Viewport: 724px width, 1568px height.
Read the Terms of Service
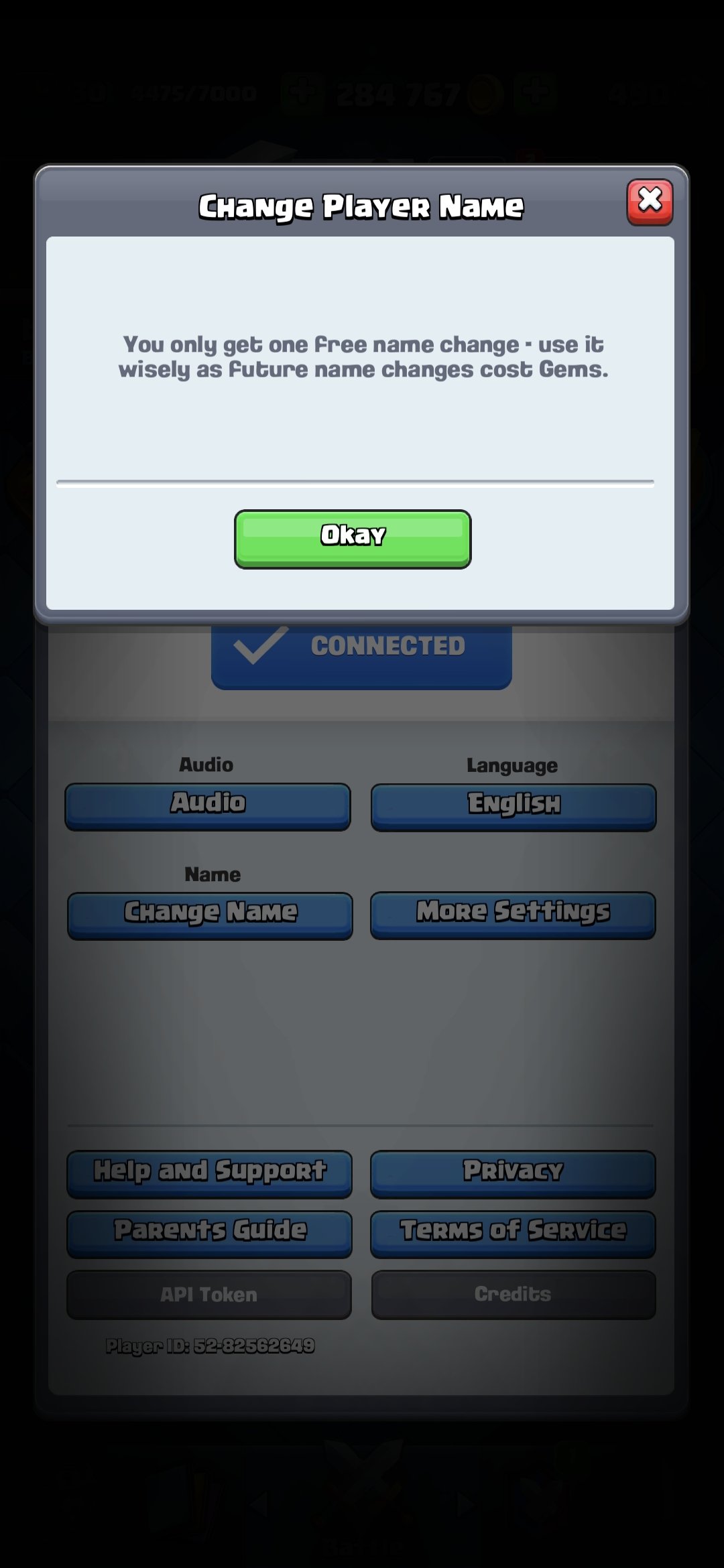tap(513, 1234)
